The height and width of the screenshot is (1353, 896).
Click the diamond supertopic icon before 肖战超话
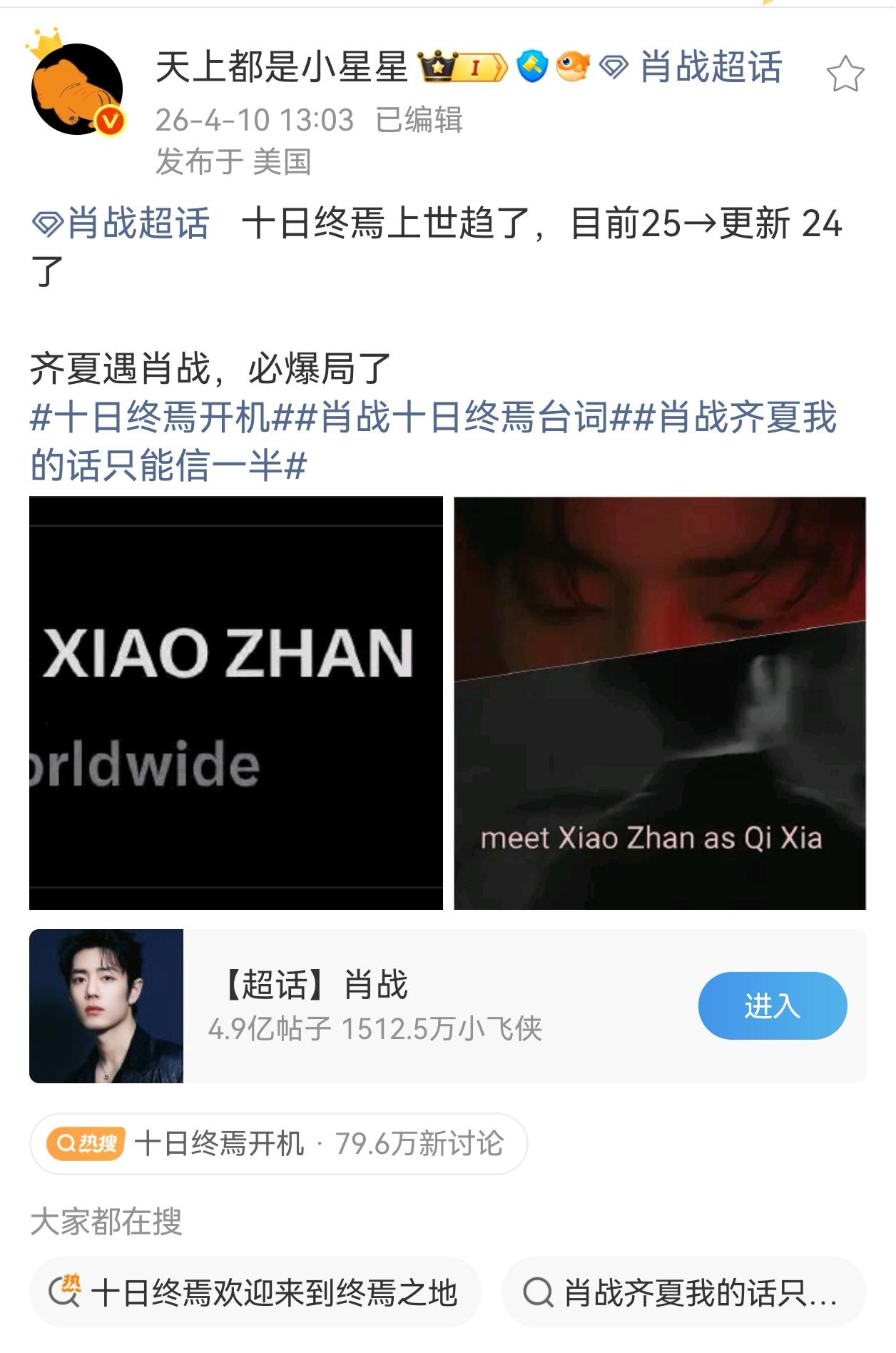pyautogui.click(x=611, y=68)
